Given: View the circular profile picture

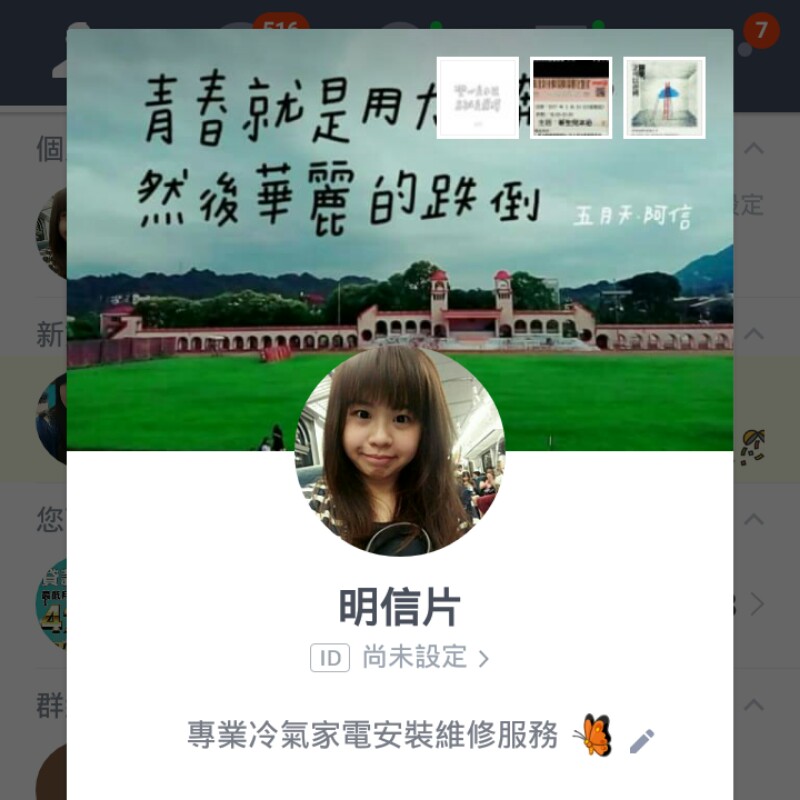Looking at the screenshot, I should pyautogui.click(x=400, y=451).
